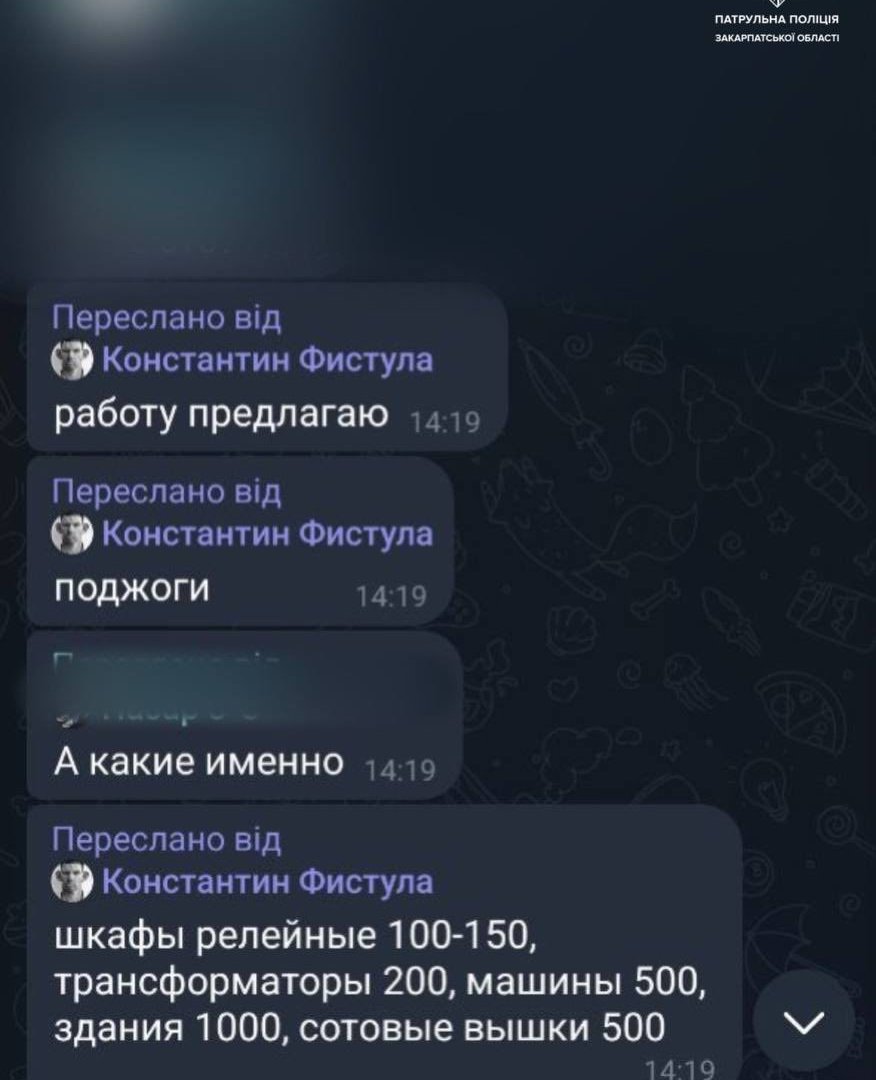Jump to latest messages with down-arrow button

804,1020
